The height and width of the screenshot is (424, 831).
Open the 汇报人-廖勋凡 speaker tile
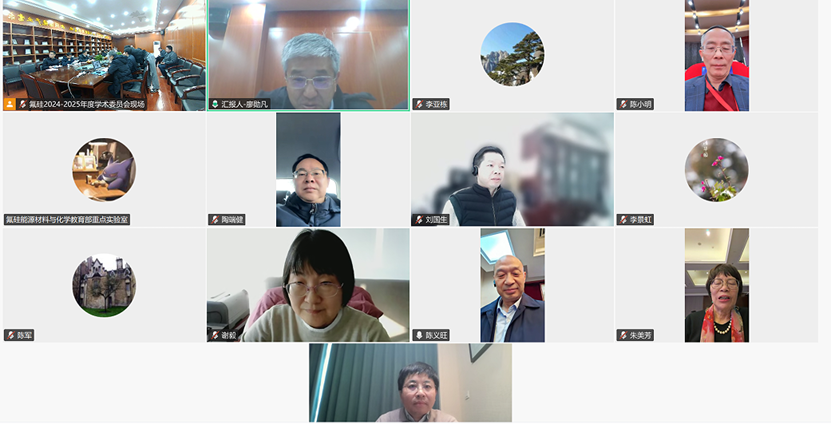pyautogui.click(x=308, y=55)
